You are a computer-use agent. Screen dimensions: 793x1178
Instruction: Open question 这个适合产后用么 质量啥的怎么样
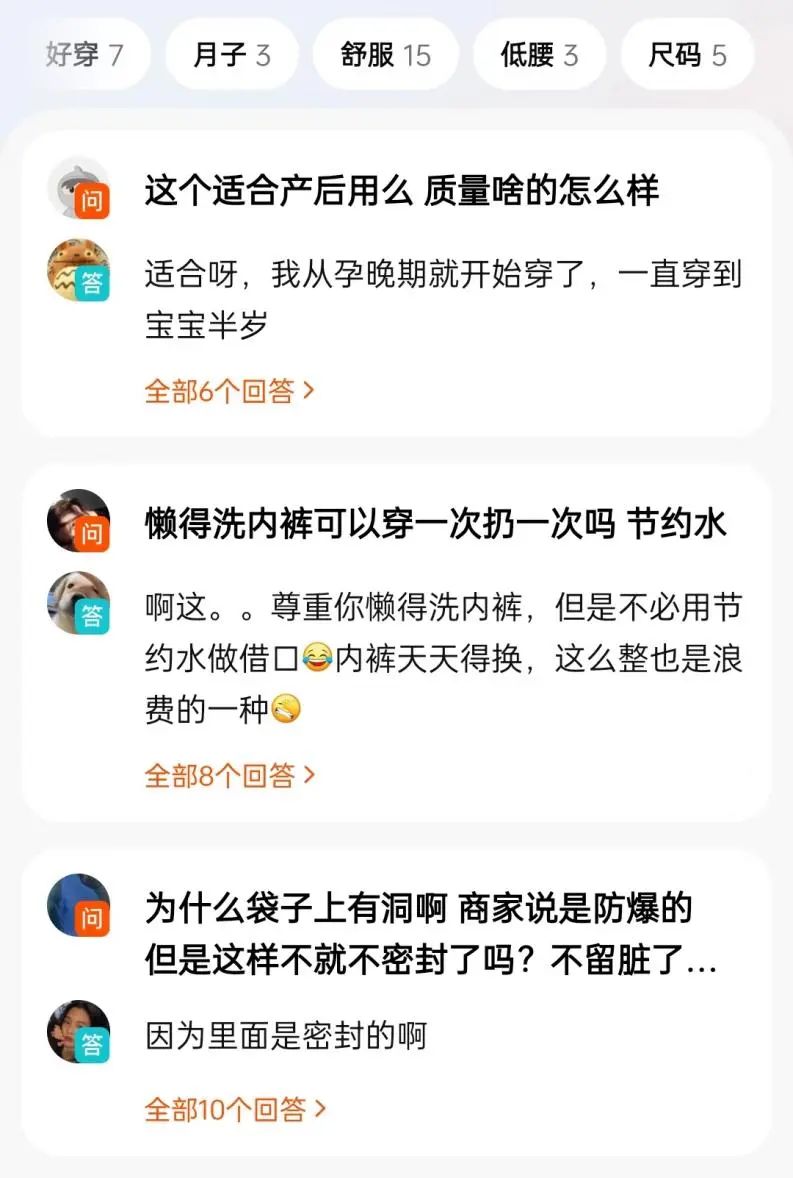click(402, 190)
